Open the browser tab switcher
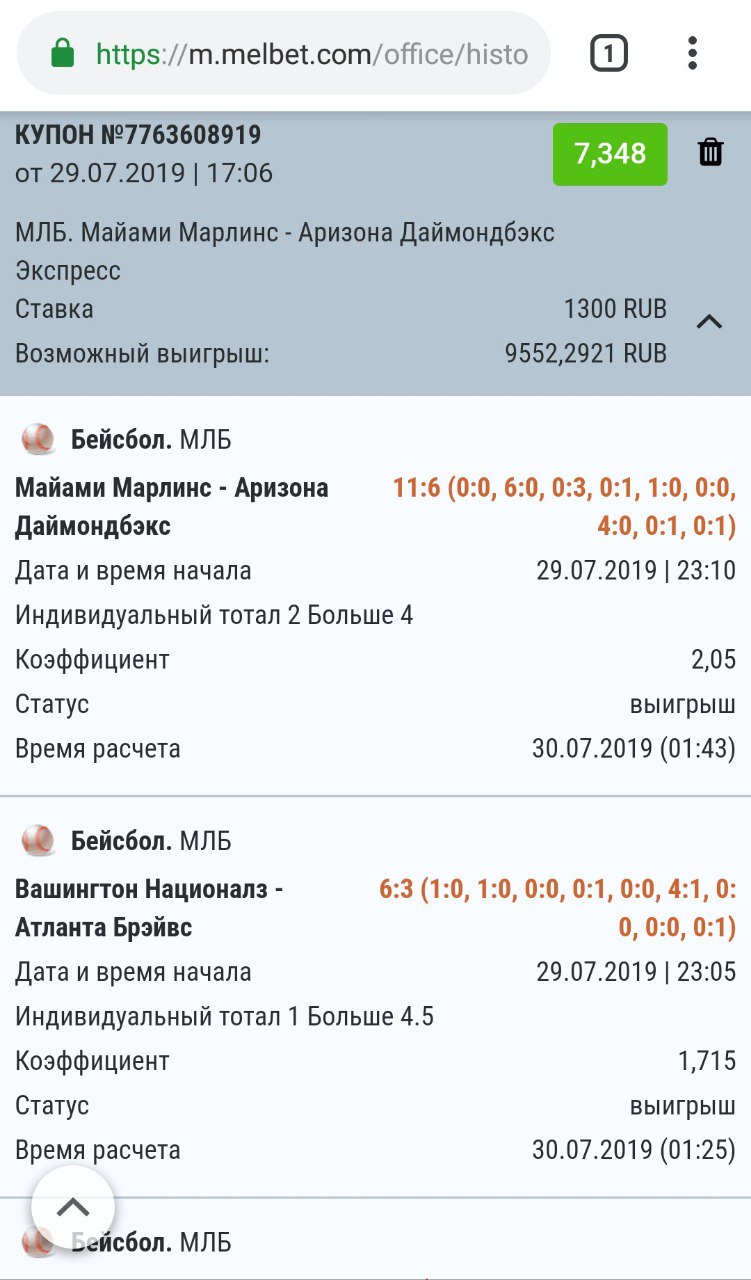This screenshot has height=1280, width=751. (x=609, y=53)
